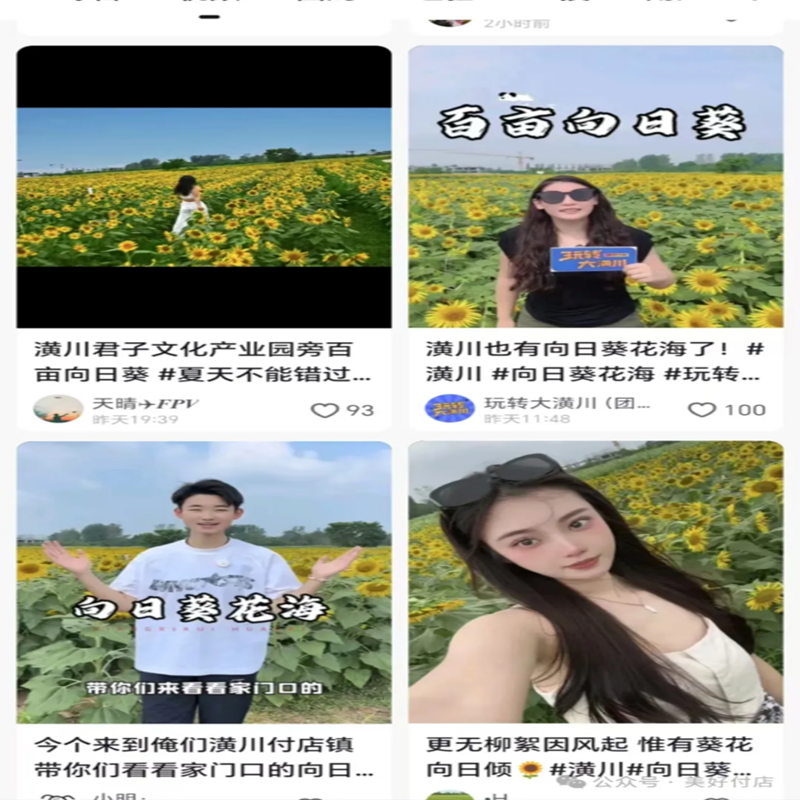Like the 玩转大潢川 sunflower video
The image size is (800, 800).
(703, 409)
